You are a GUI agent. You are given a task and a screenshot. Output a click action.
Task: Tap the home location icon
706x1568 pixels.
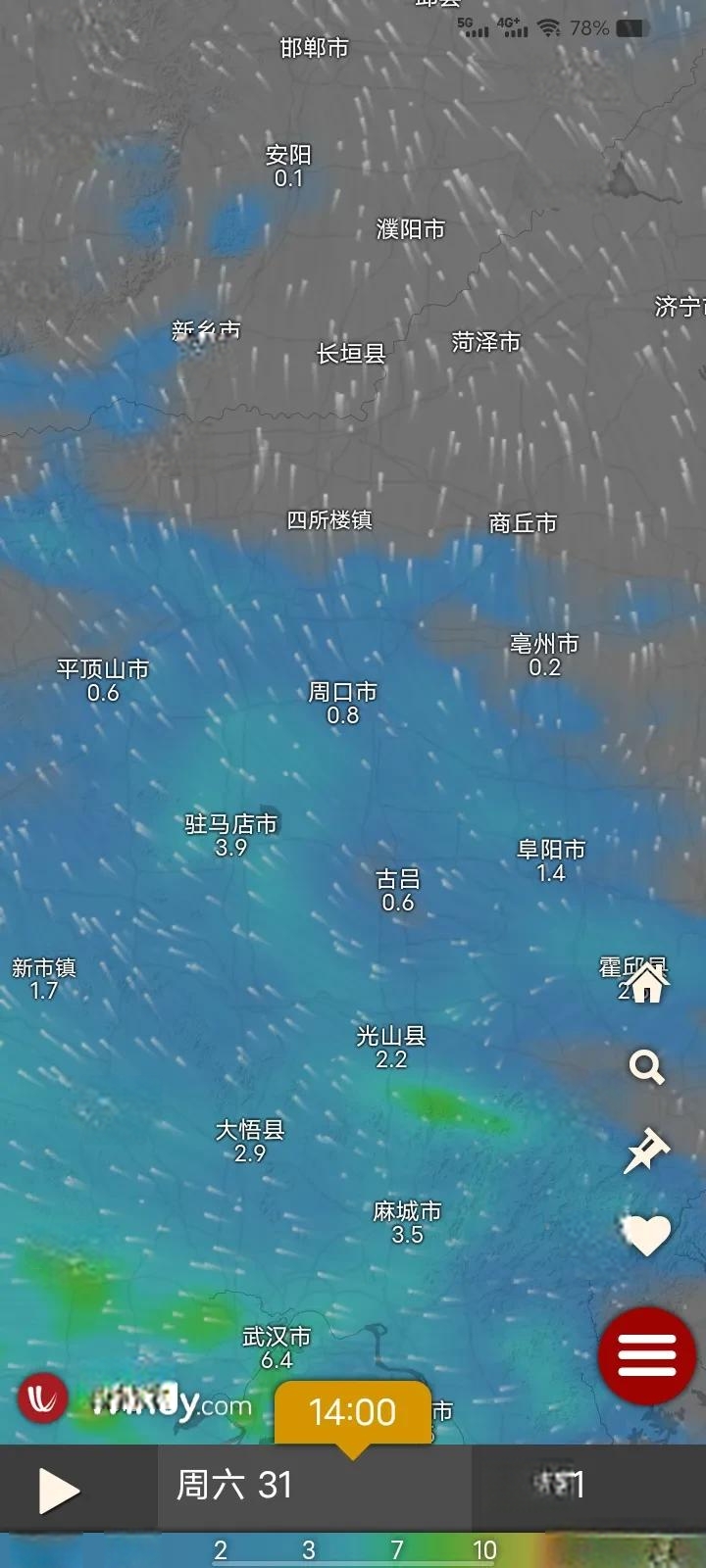[x=646, y=982]
